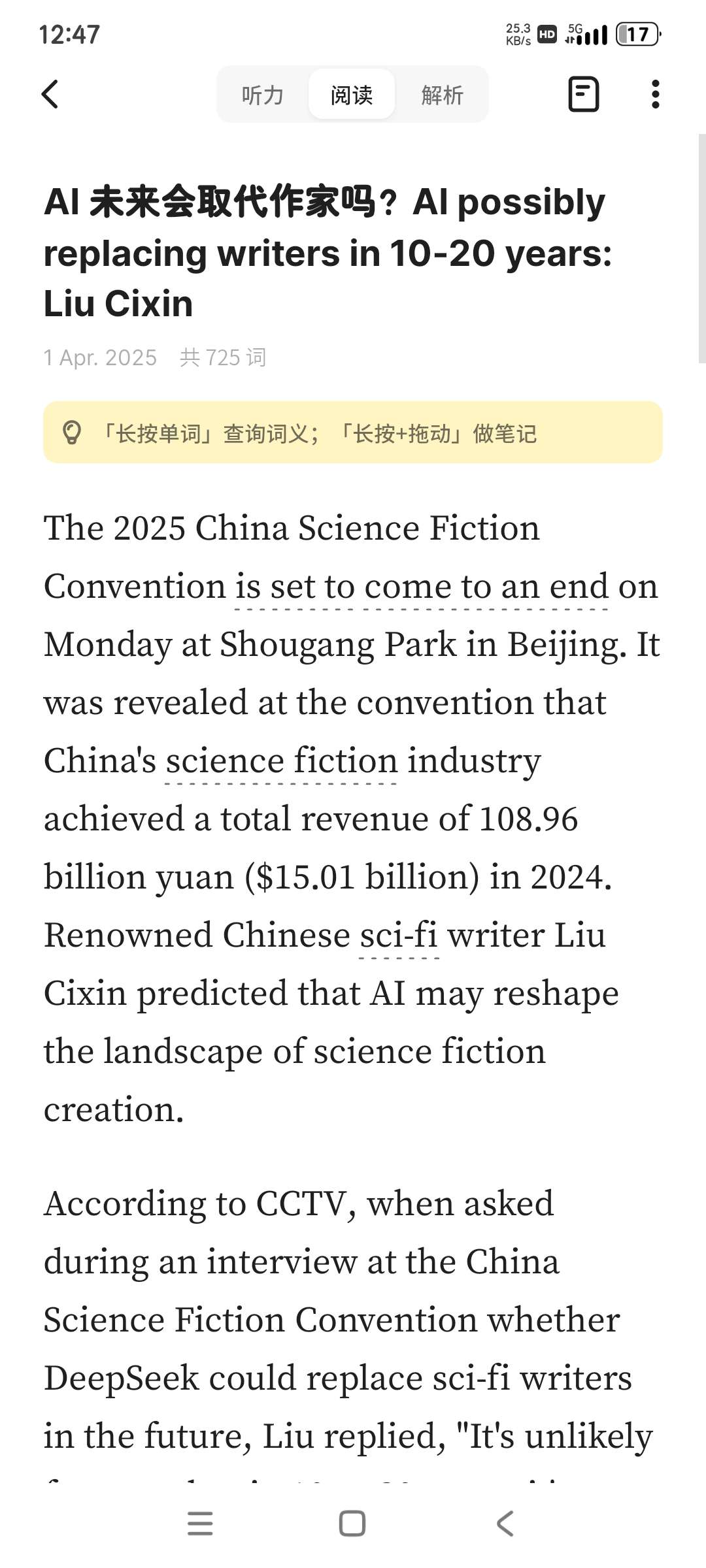The width and height of the screenshot is (706, 1568).
Task: Switch to the 听力 tab
Action: pyautogui.click(x=262, y=95)
